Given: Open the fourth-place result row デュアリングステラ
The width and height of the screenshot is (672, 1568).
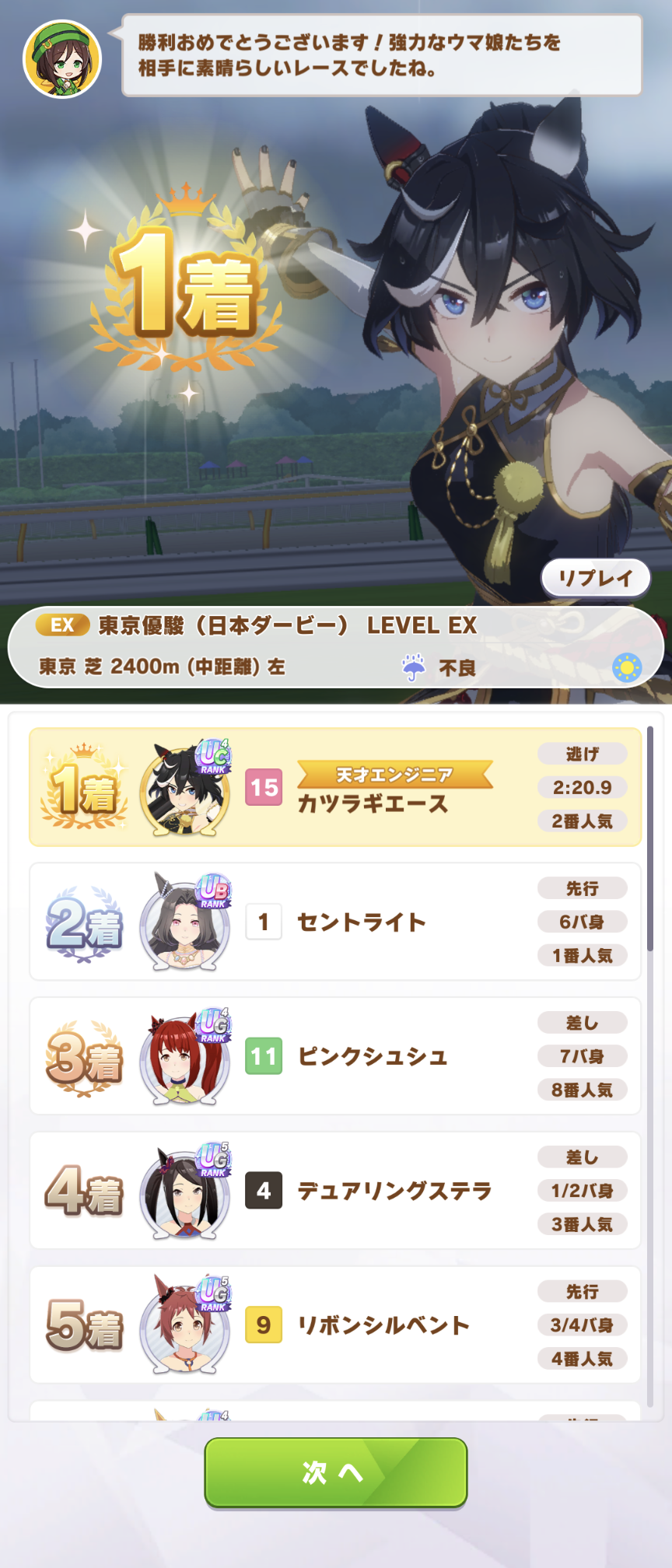Looking at the screenshot, I should 335,1191.
